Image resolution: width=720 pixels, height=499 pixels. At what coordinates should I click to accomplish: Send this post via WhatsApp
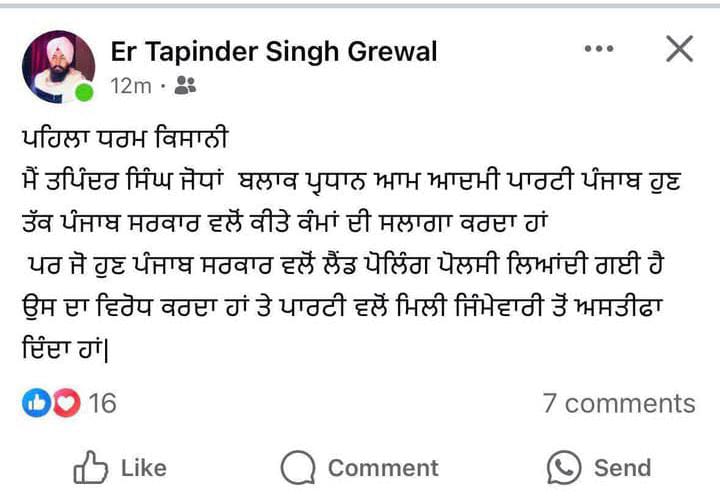click(x=599, y=467)
